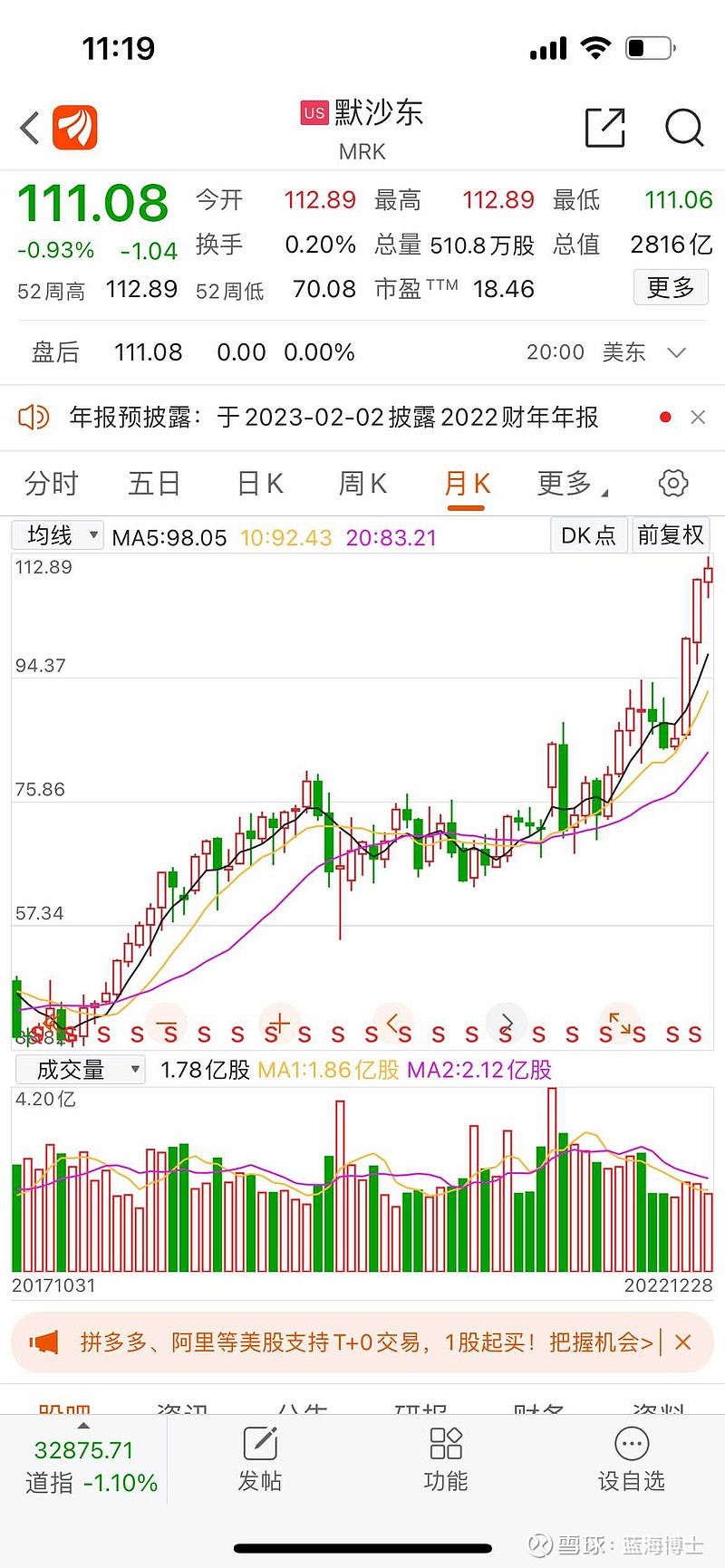Open the share panel icon
This screenshot has height=1568, width=725.
pyautogui.click(x=605, y=128)
